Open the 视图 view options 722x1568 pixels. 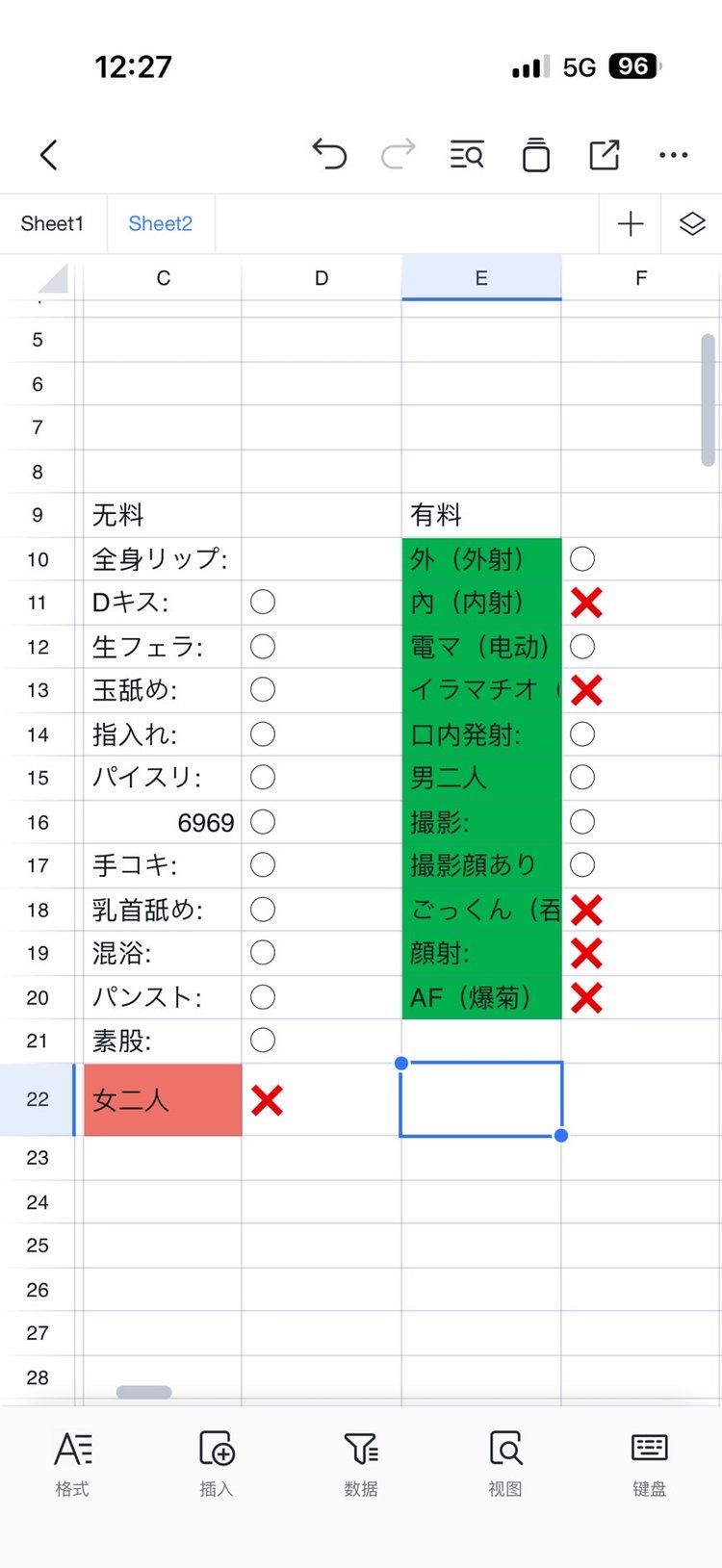pyautogui.click(x=505, y=1462)
